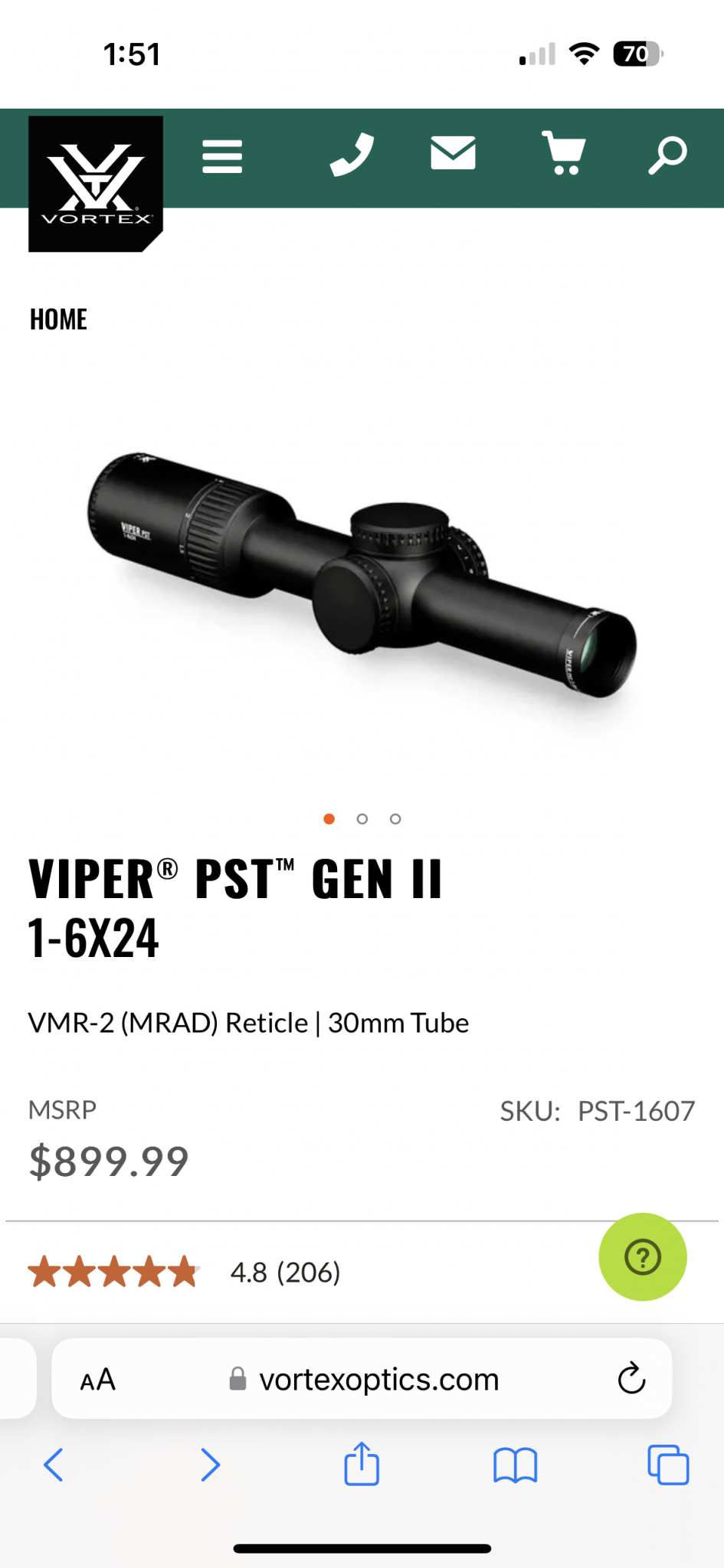Tap the vortexoptics.com address bar
724x1568 pixels.
[362, 1379]
